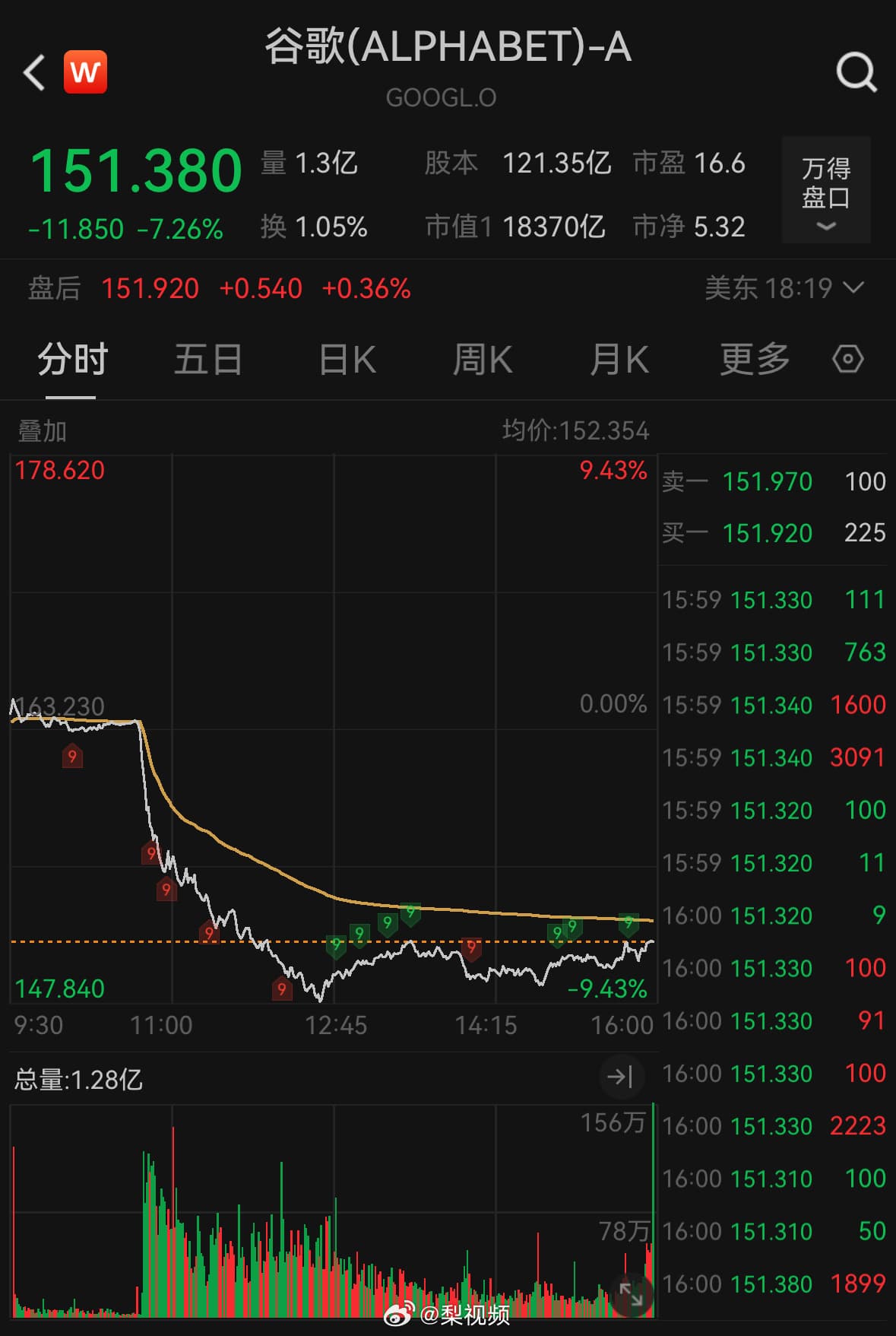Expand the 美东 18:19 time dropdown

click(784, 288)
